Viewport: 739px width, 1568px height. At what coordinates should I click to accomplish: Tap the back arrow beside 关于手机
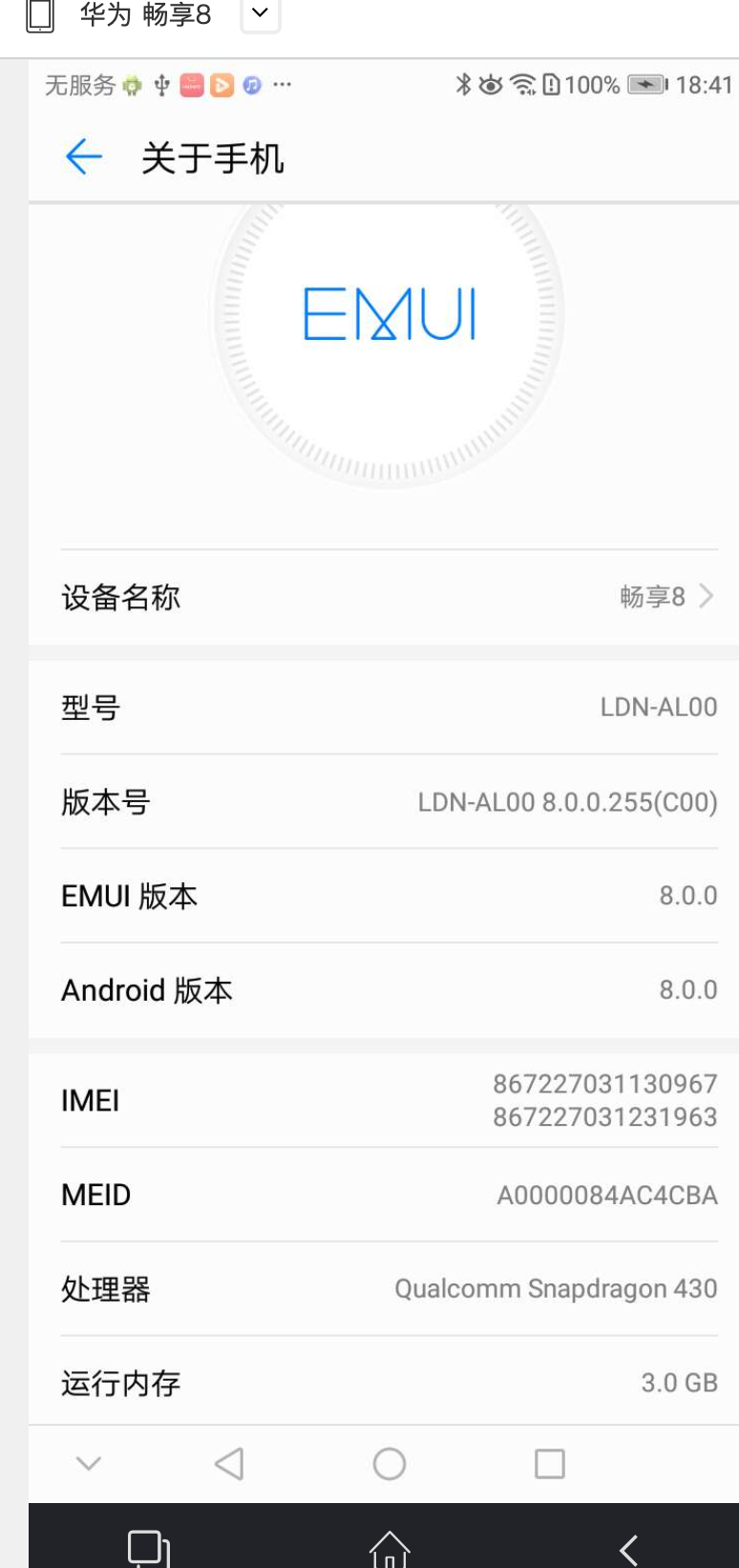pos(84,158)
